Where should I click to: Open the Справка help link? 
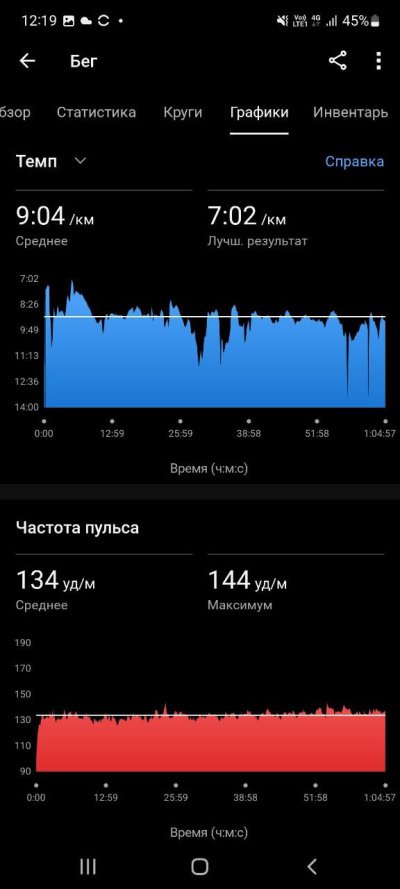point(354,162)
